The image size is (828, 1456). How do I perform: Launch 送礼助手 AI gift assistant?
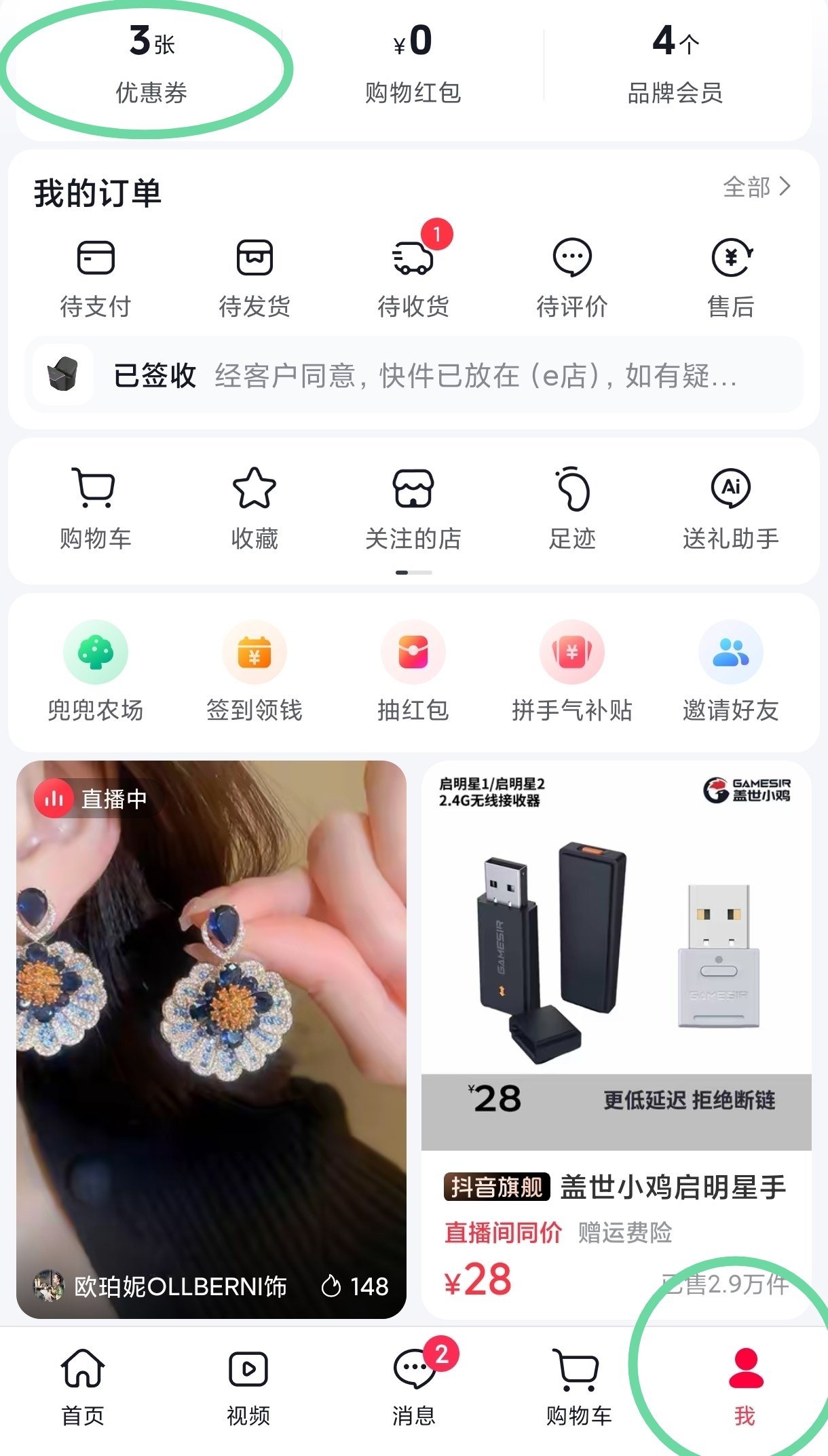coord(731,508)
